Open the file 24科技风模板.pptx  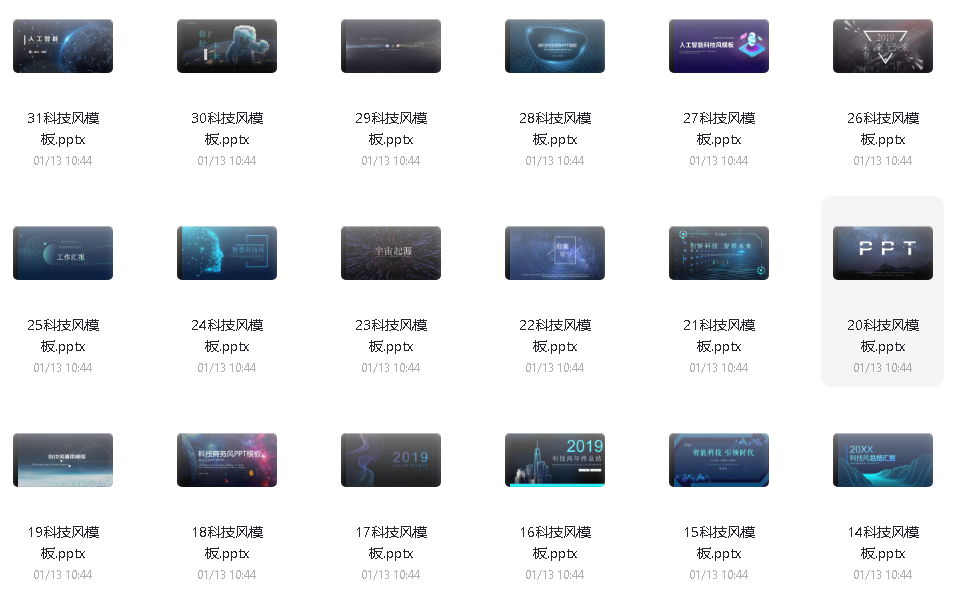tap(227, 253)
